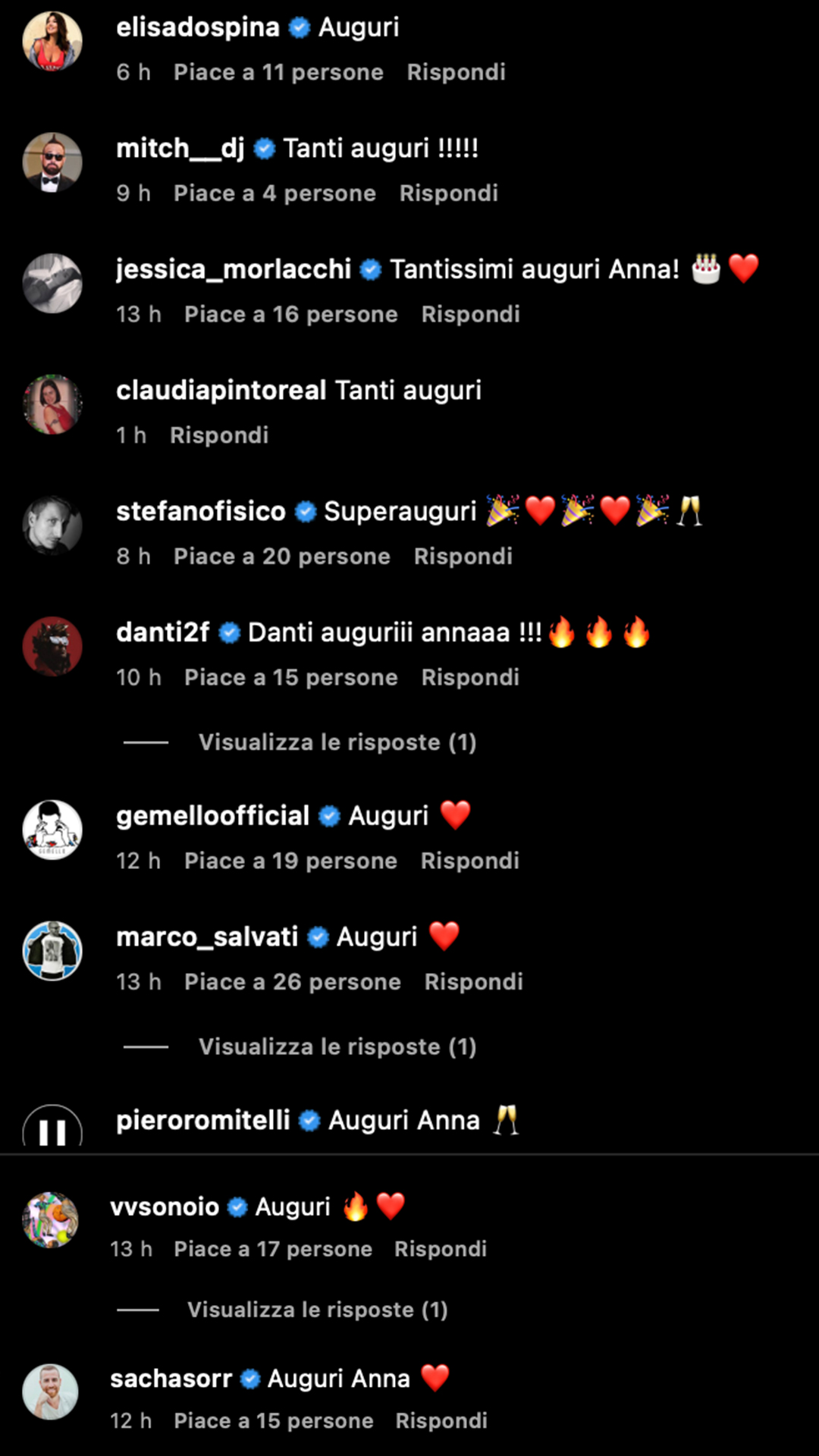
Task: Reply to elisadospina's comment
Action: click(456, 72)
